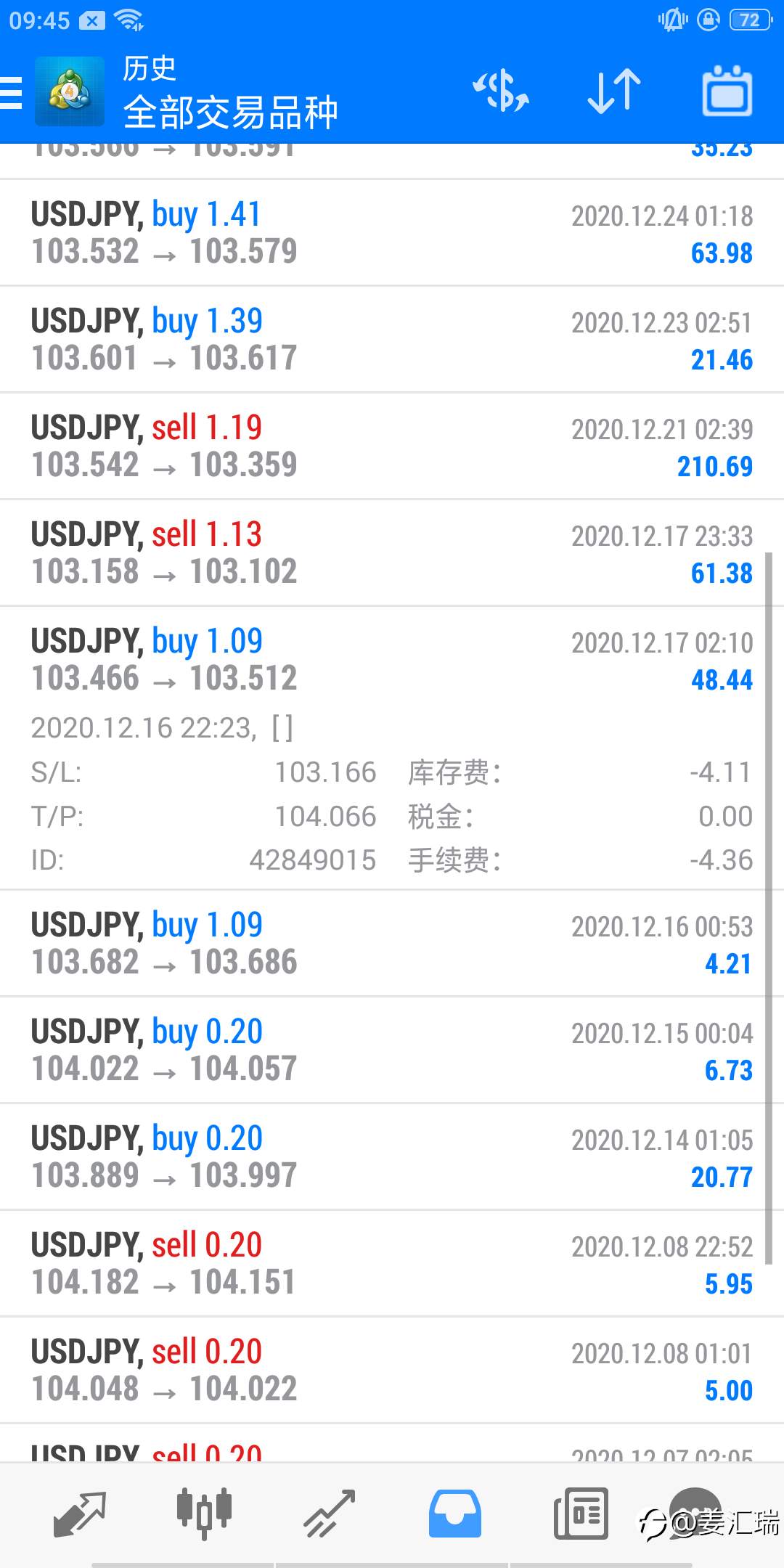
Task: Switch to the Quotes tab
Action: tap(80, 1514)
